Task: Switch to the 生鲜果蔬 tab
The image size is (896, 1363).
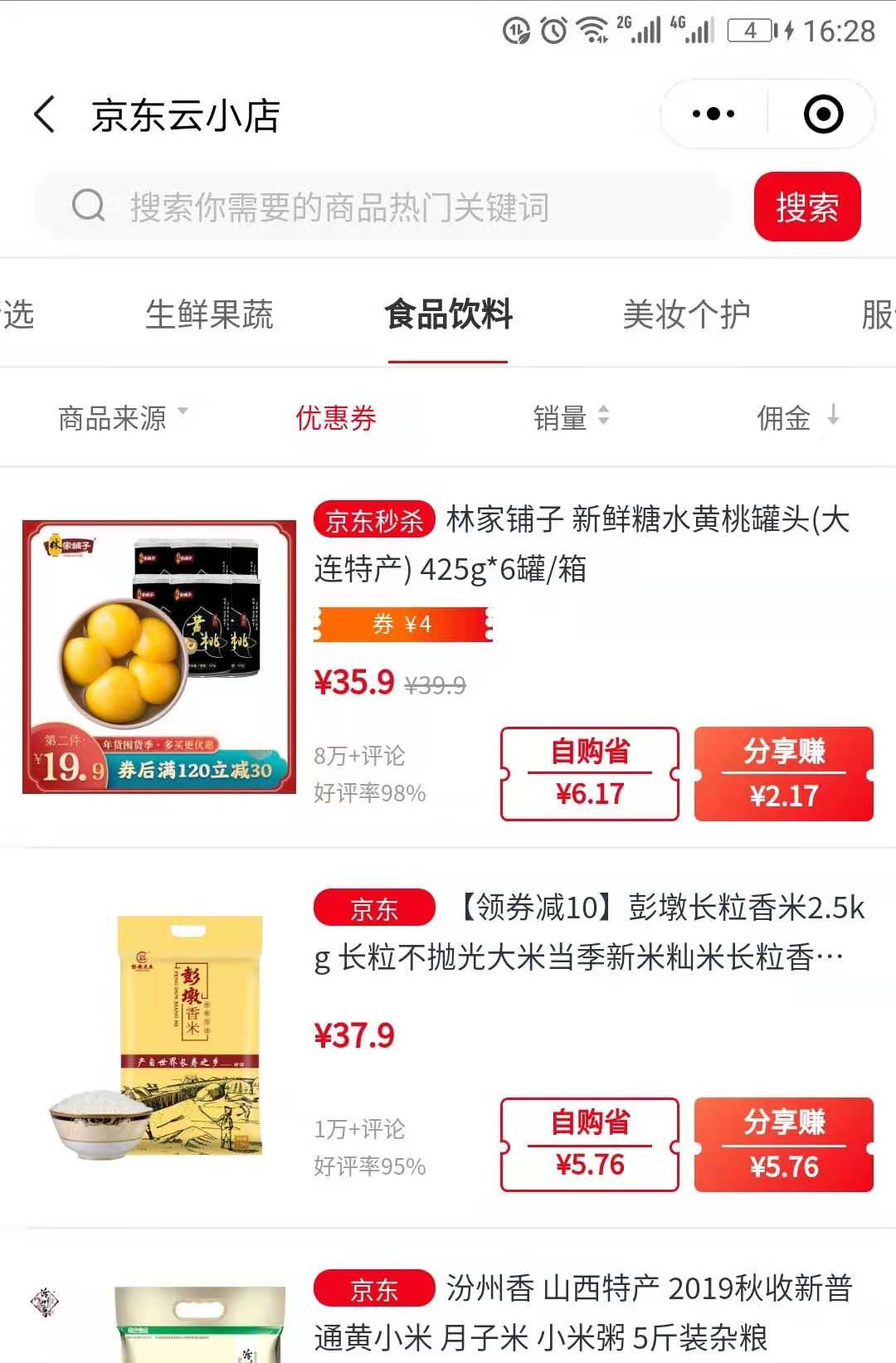Action: click(x=209, y=315)
